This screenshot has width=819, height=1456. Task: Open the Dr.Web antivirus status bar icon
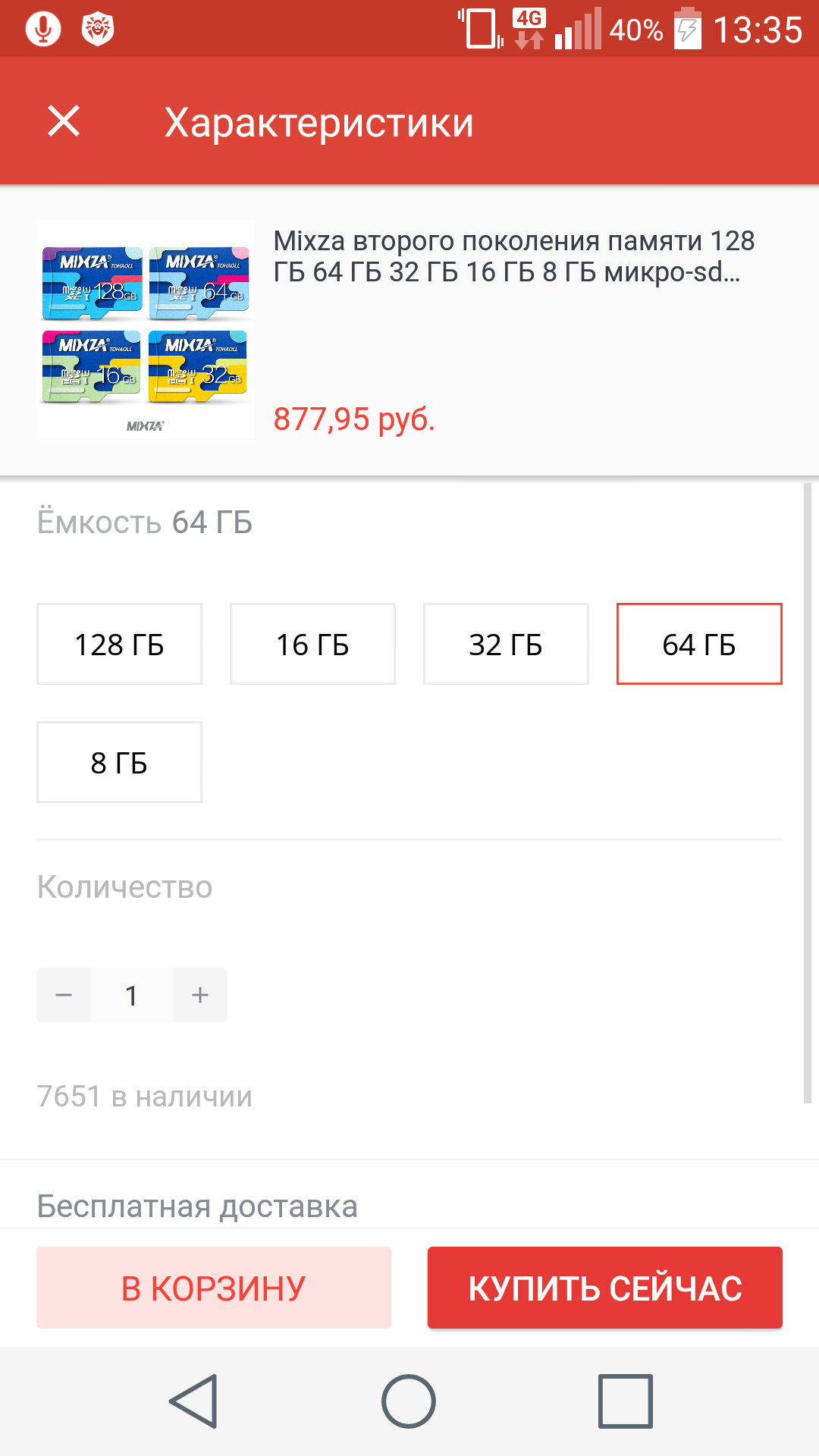(99, 30)
